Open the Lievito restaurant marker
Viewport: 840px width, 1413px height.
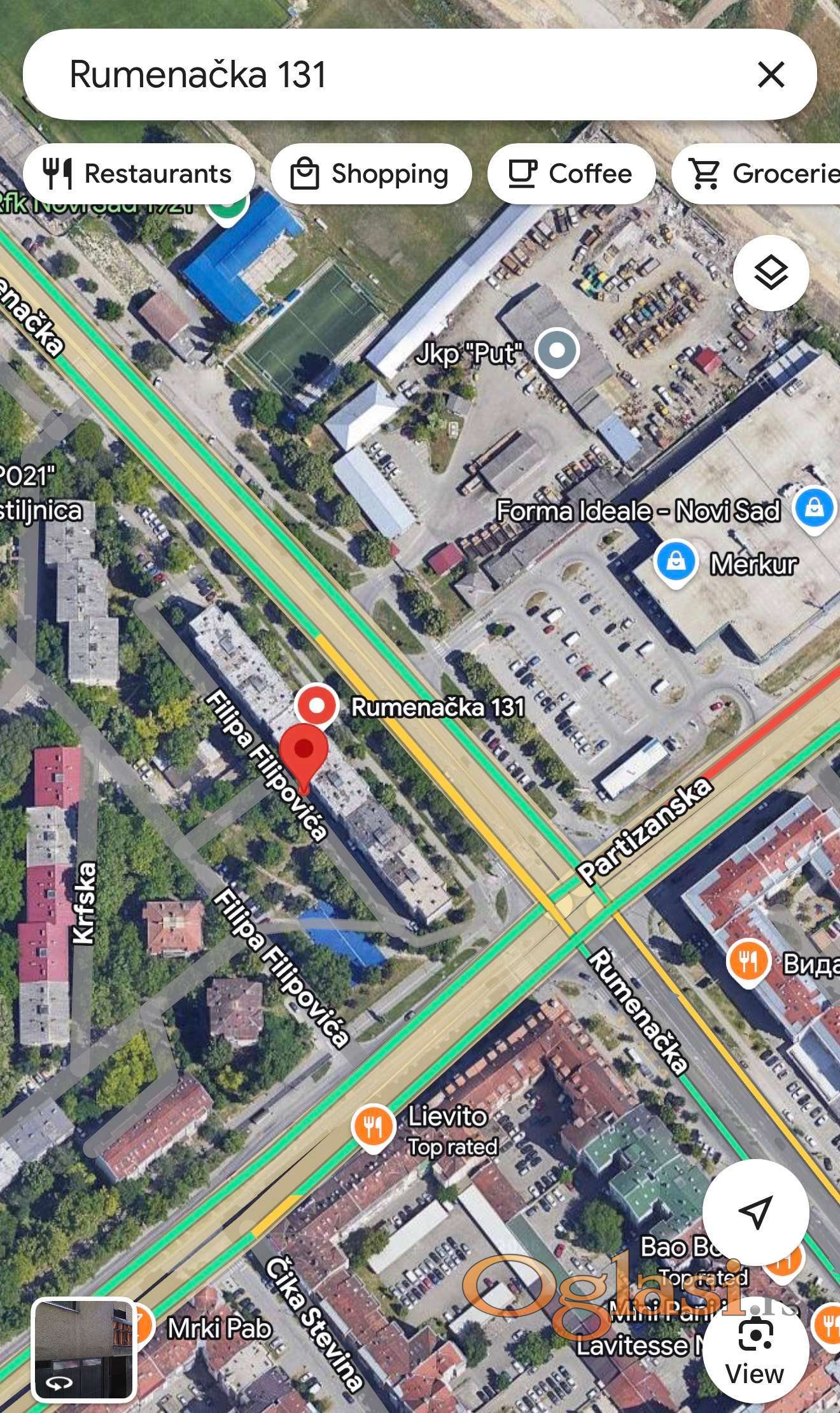point(373,1128)
